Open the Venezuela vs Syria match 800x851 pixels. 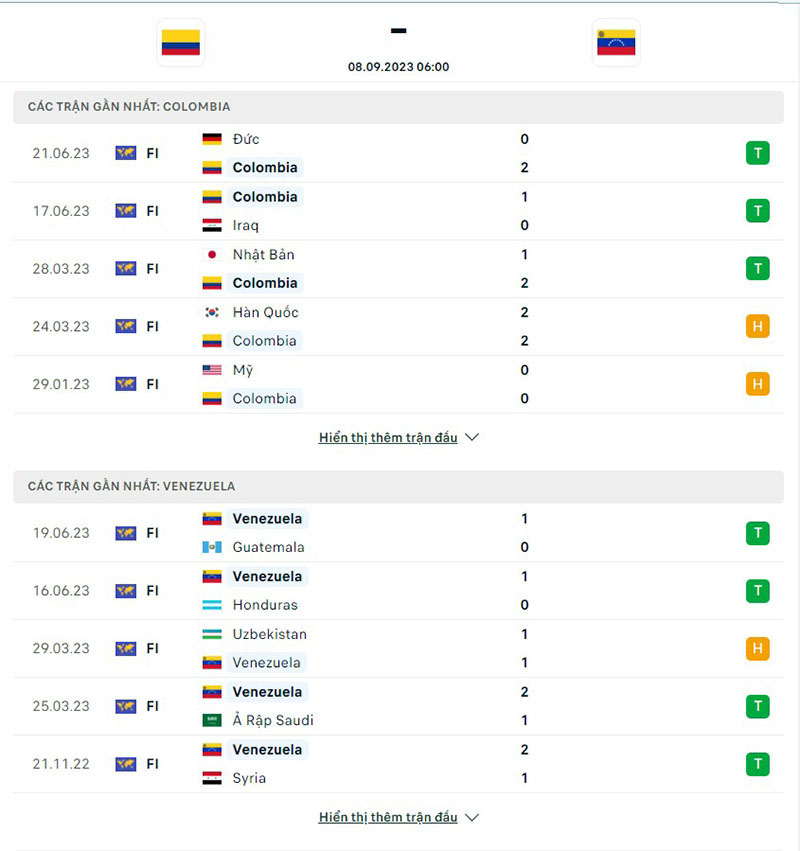398,763
